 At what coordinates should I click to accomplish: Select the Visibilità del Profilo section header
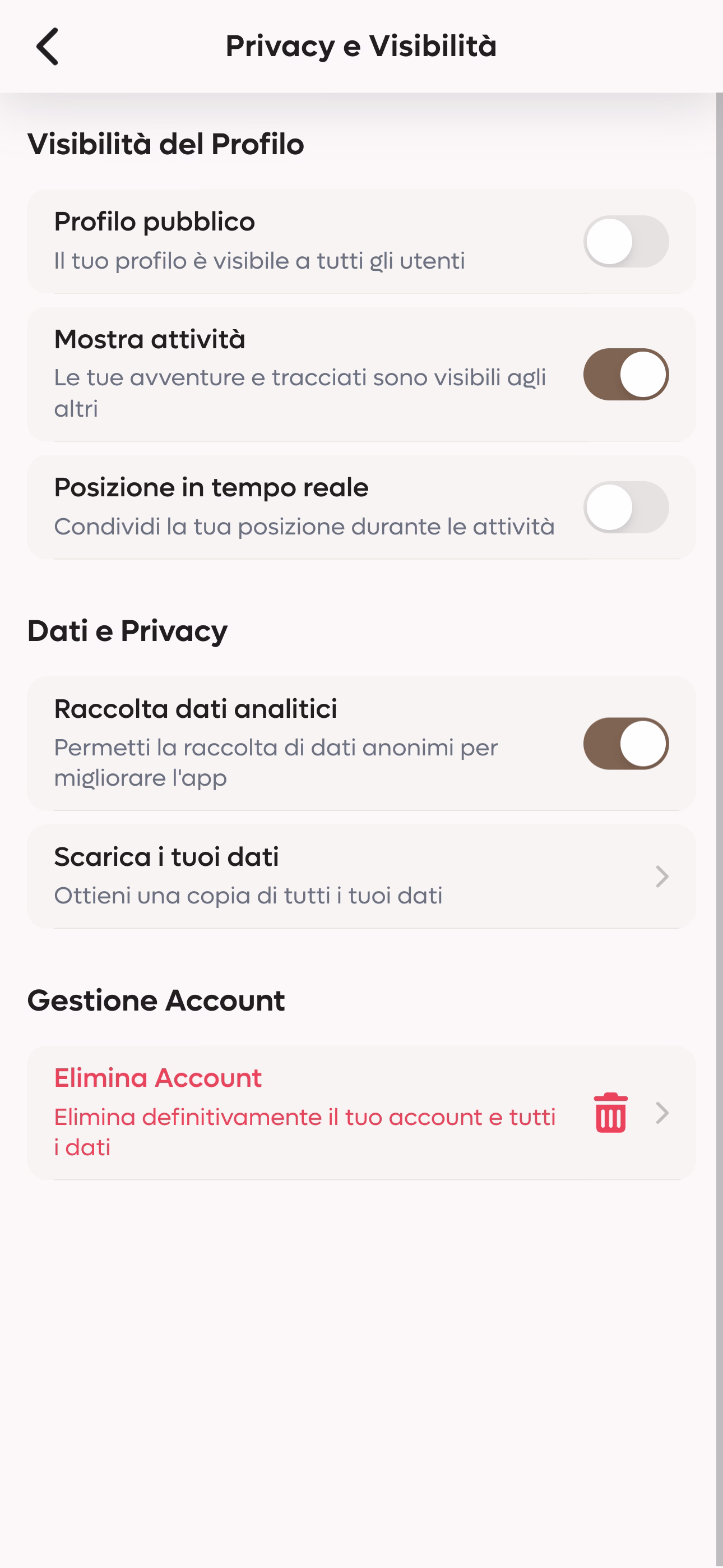[x=166, y=144]
